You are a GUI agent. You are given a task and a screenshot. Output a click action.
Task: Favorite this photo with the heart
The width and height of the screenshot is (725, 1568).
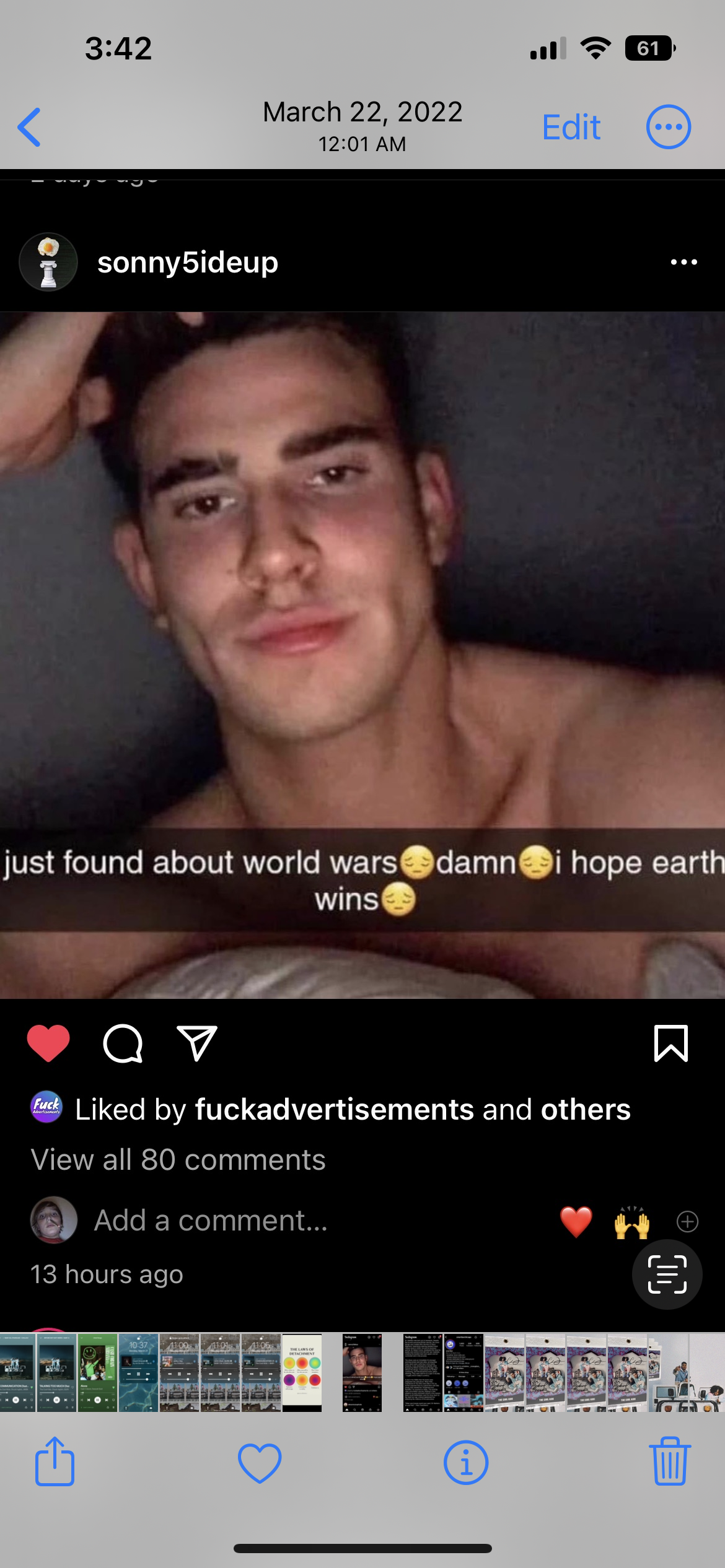click(x=260, y=1463)
